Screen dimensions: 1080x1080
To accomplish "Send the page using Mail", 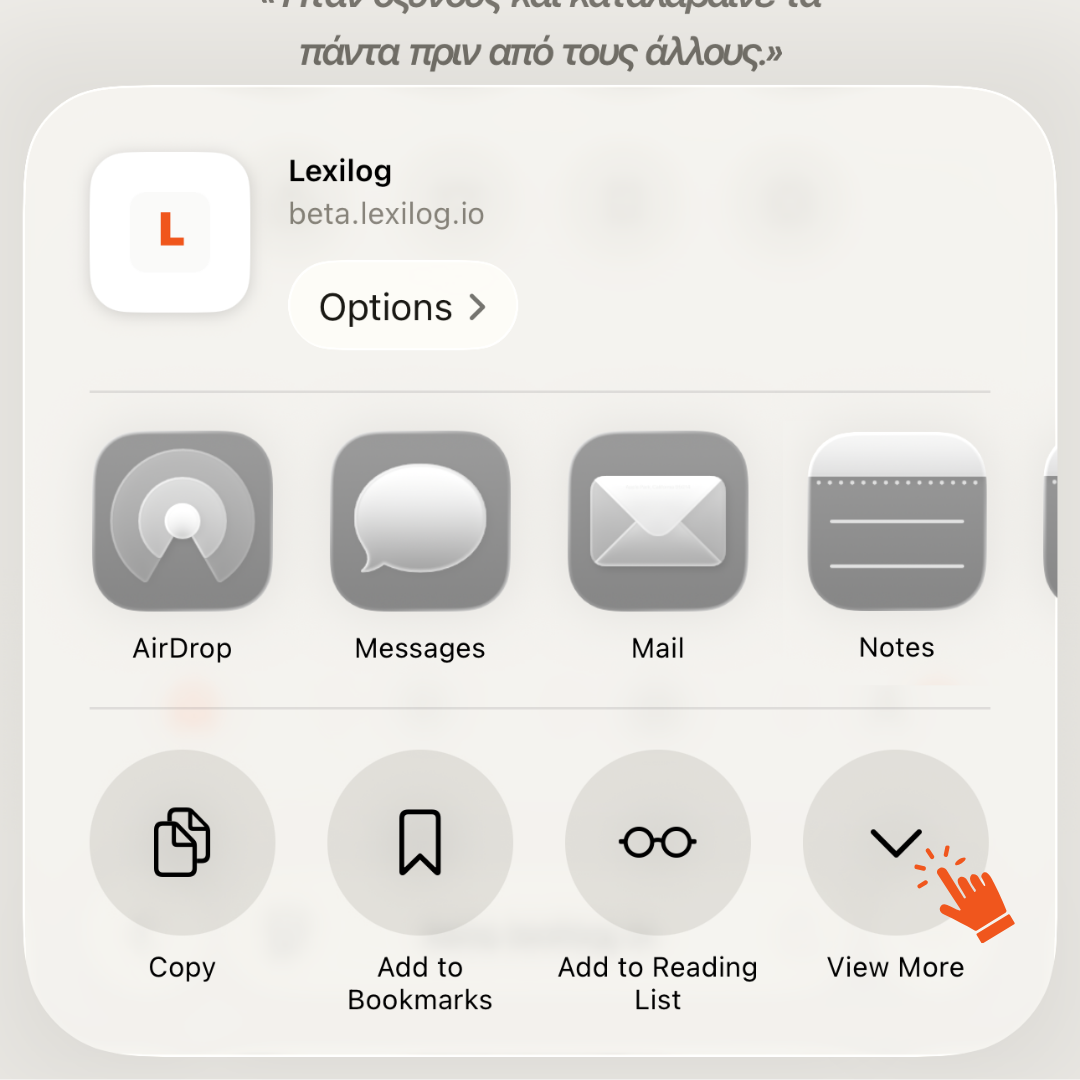I will click(658, 521).
